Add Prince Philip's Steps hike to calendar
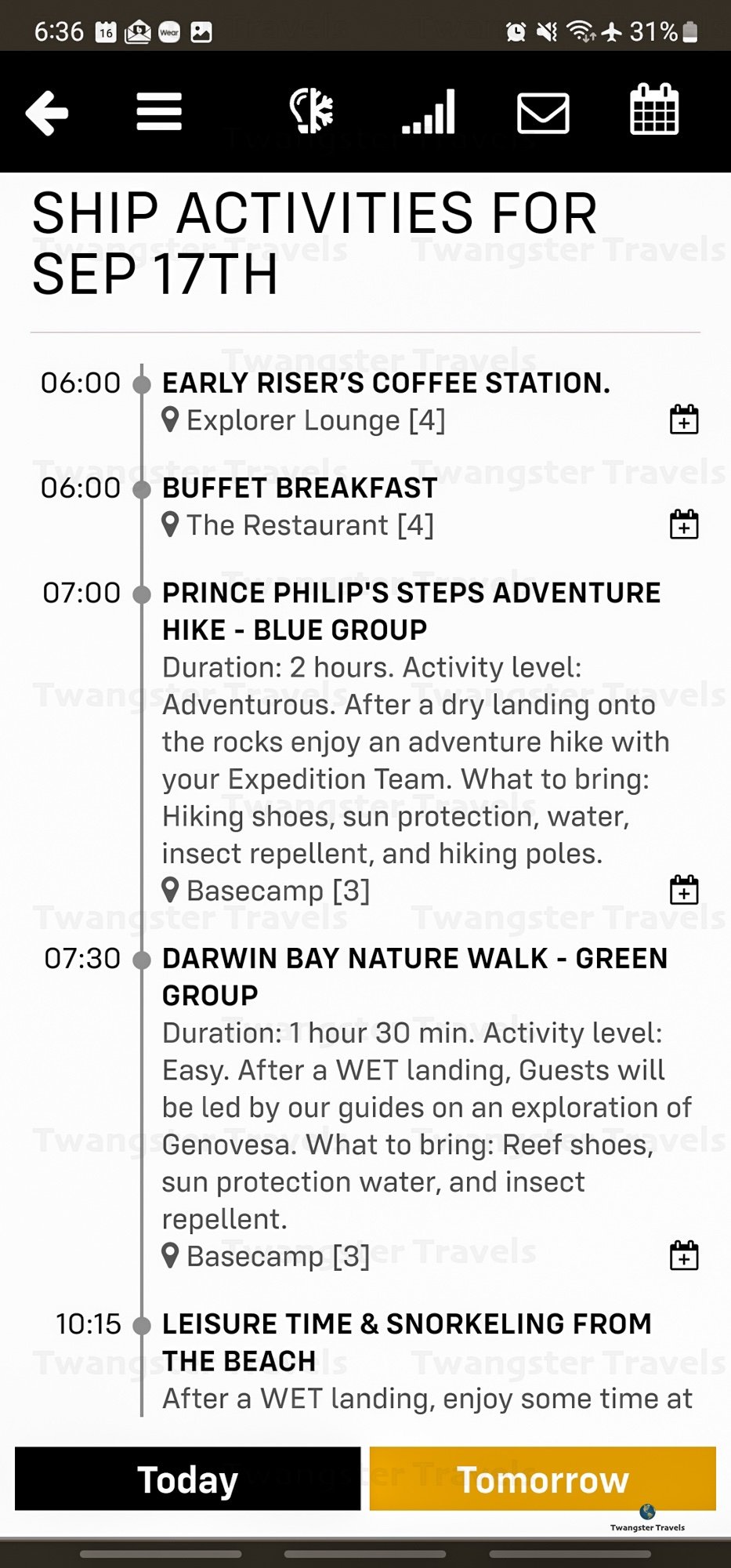The height and width of the screenshot is (1568, 731). (x=684, y=890)
